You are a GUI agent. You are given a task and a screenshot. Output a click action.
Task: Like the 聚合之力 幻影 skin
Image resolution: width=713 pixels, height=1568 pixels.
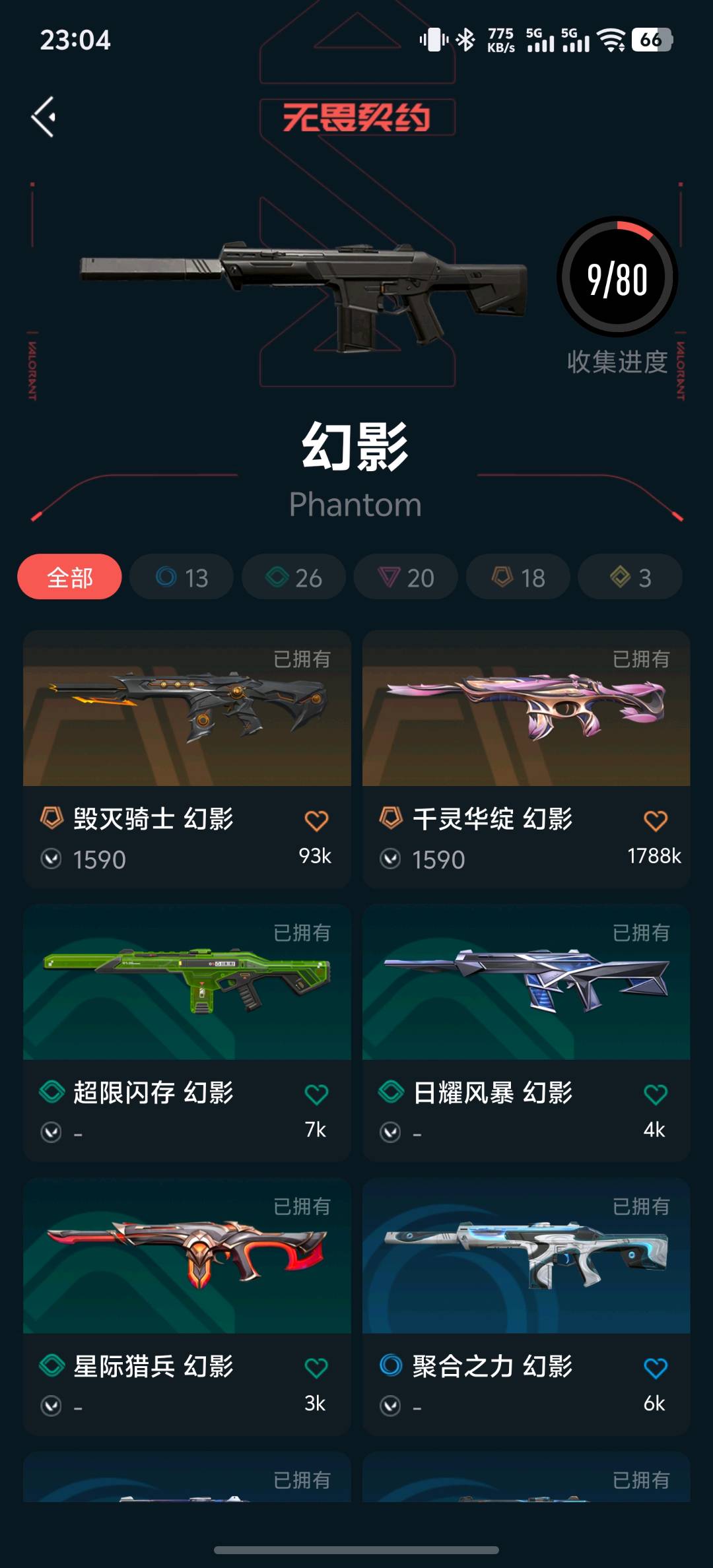[x=656, y=1368]
